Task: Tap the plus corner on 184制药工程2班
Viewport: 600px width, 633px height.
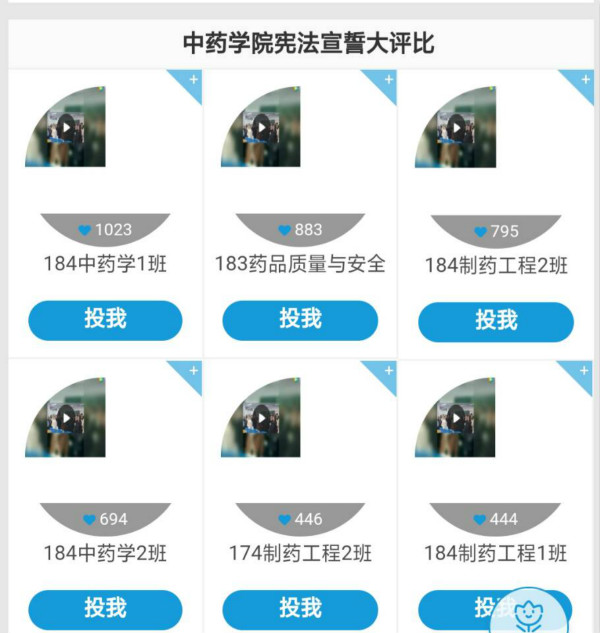Action: click(583, 80)
